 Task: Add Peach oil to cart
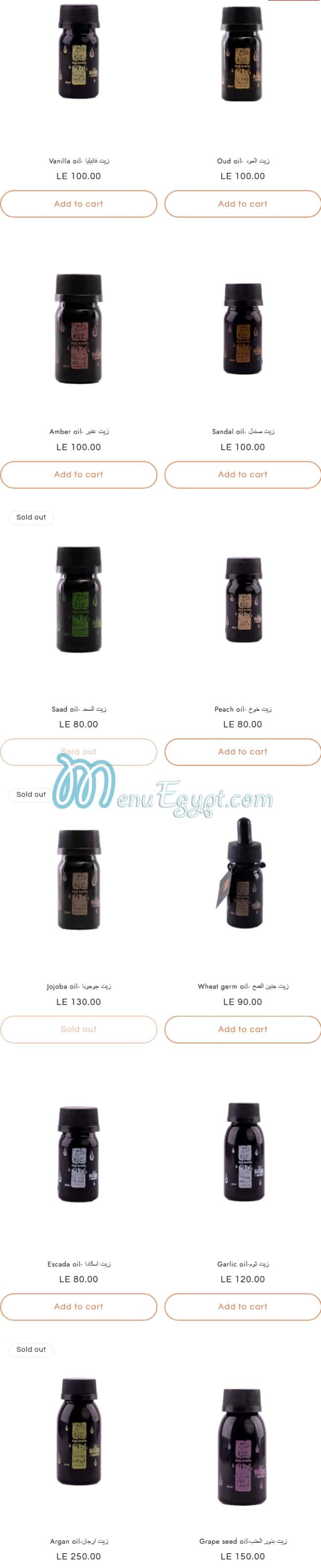click(x=242, y=751)
